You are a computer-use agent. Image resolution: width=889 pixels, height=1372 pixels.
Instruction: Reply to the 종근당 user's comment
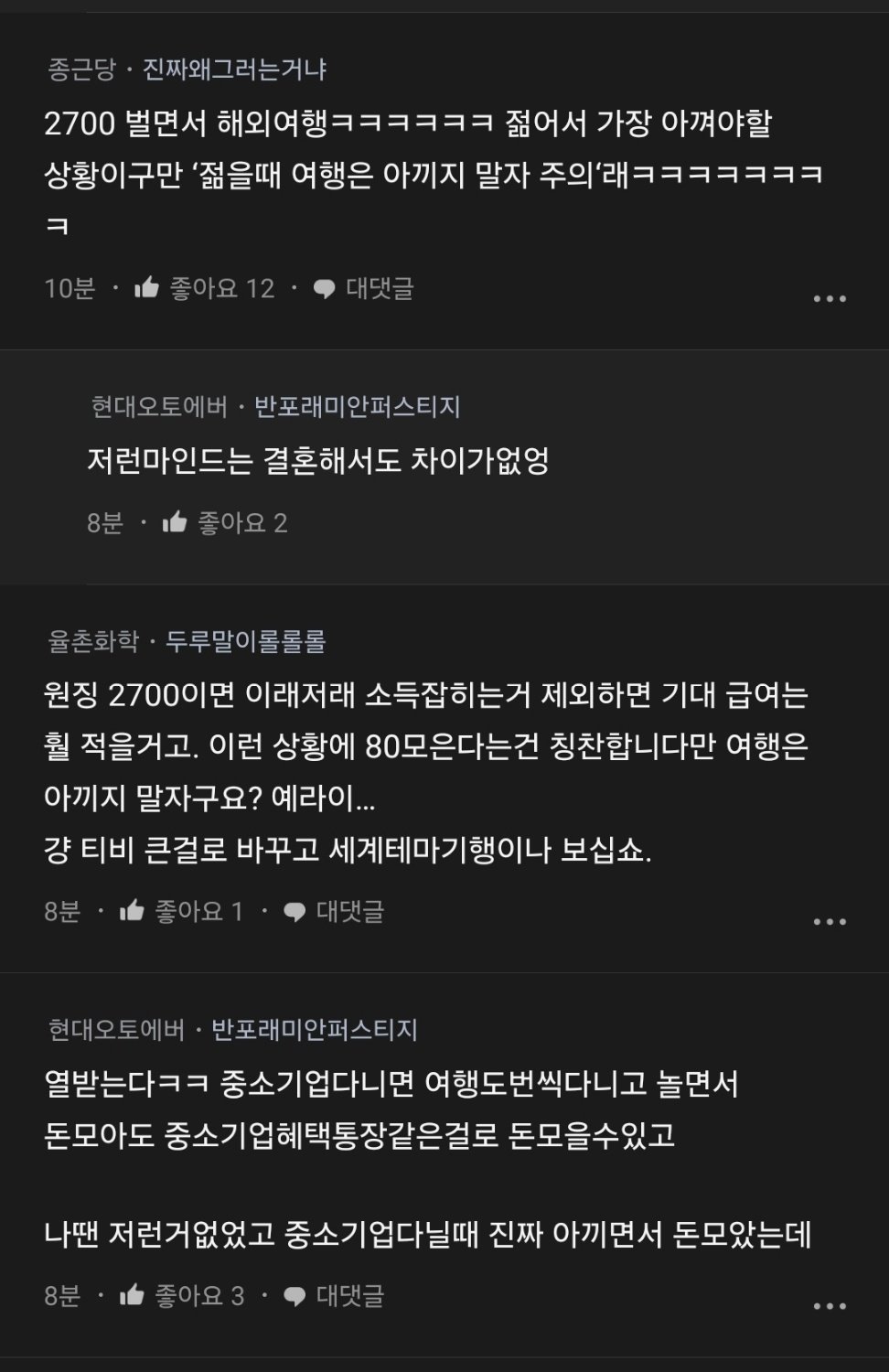pos(364,288)
